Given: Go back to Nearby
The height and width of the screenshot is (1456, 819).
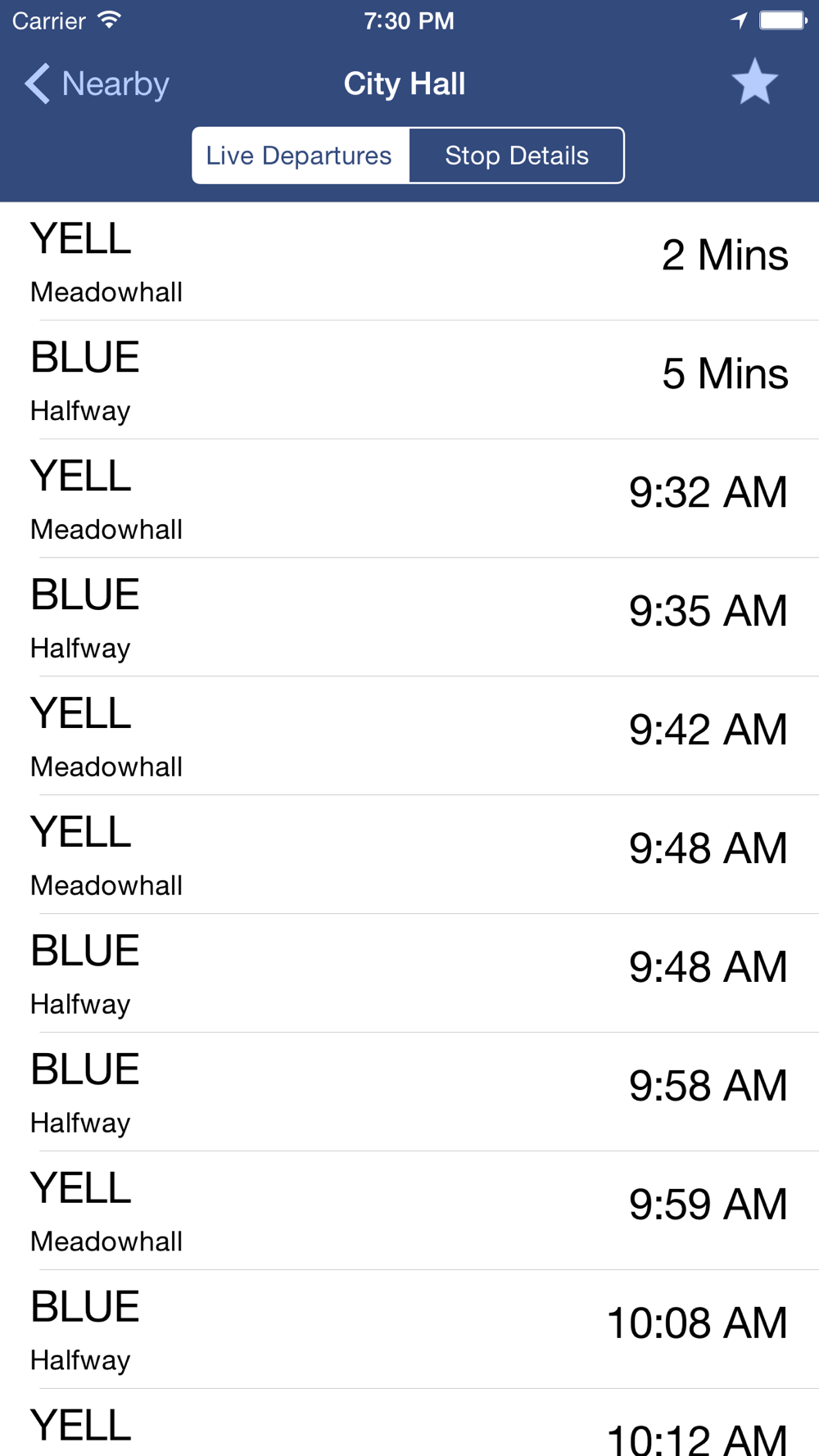Looking at the screenshot, I should (97, 84).
